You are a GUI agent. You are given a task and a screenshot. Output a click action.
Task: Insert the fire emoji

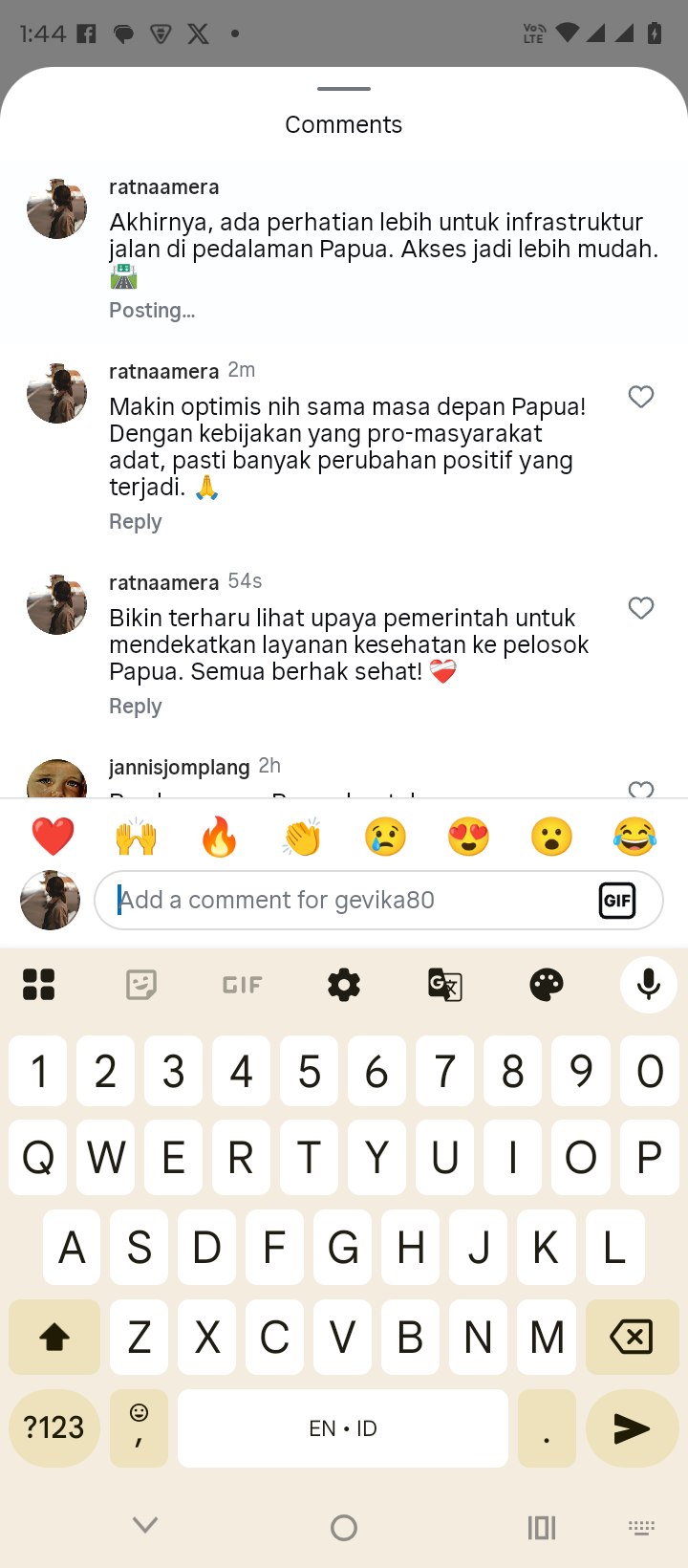(219, 837)
